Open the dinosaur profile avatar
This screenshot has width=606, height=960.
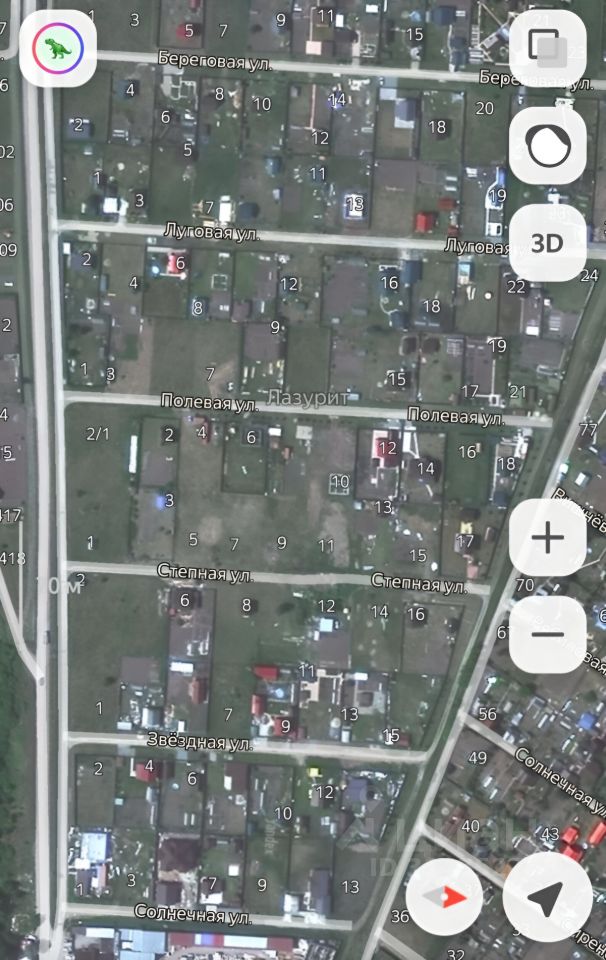tap(58, 47)
